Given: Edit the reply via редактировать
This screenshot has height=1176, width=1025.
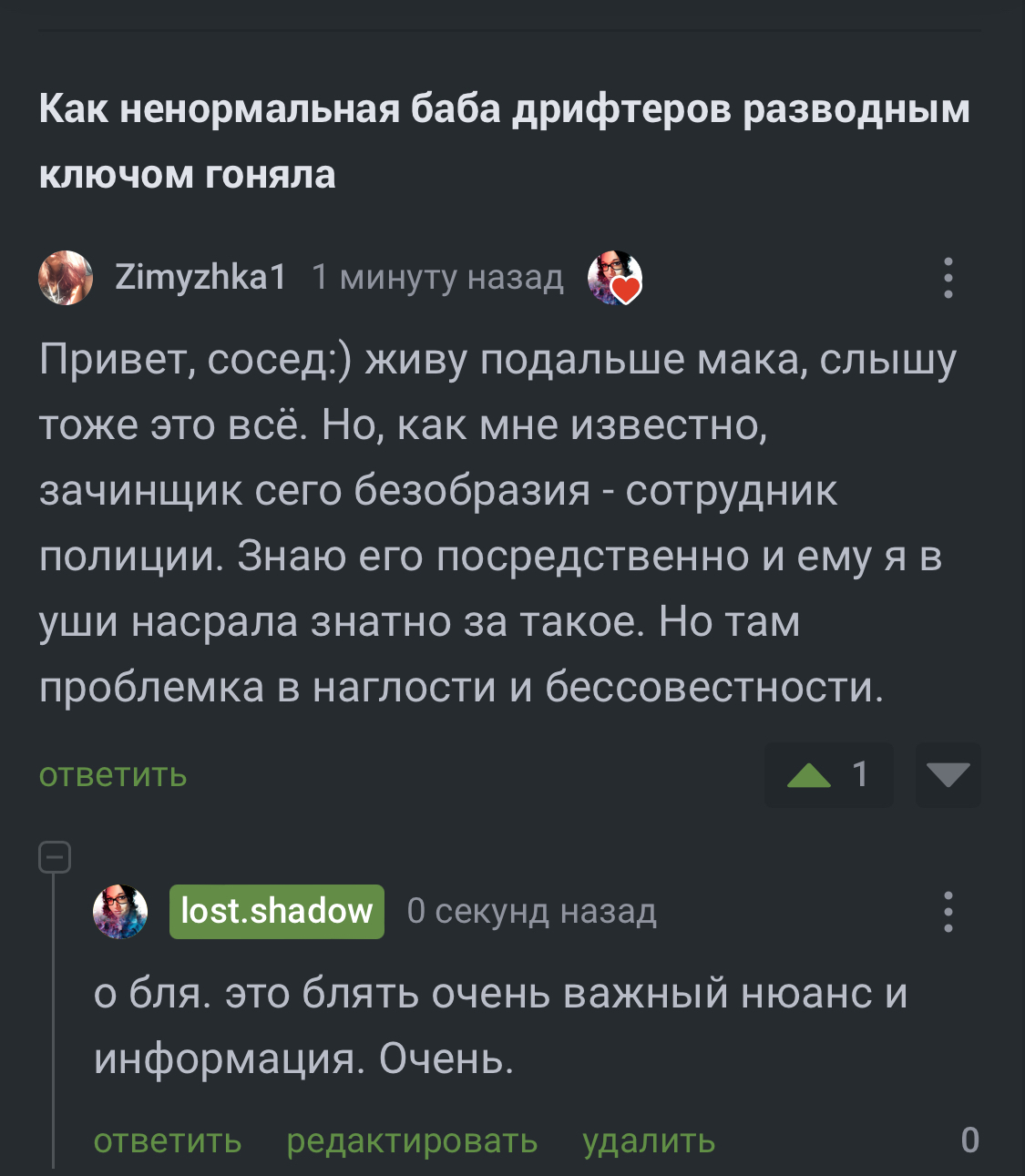Looking at the screenshot, I should (x=412, y=1140).
